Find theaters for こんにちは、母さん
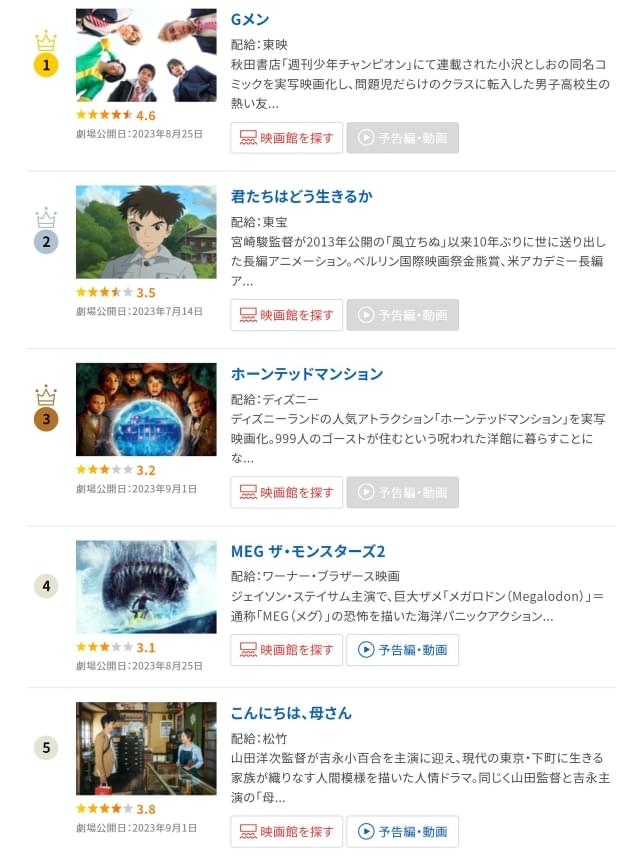640x861 pixels. point(286,831)
